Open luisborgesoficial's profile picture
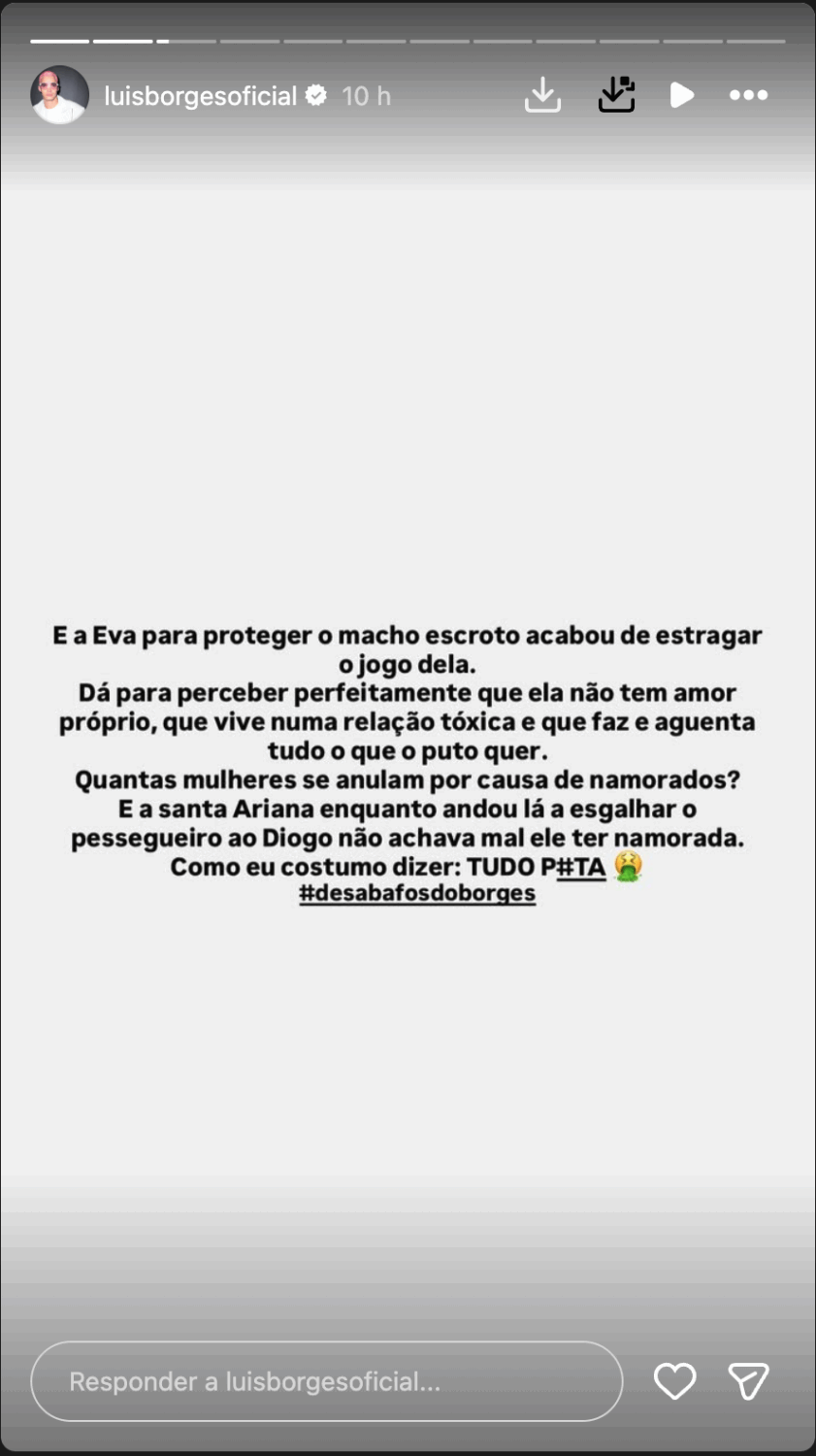 coord(59,95)
